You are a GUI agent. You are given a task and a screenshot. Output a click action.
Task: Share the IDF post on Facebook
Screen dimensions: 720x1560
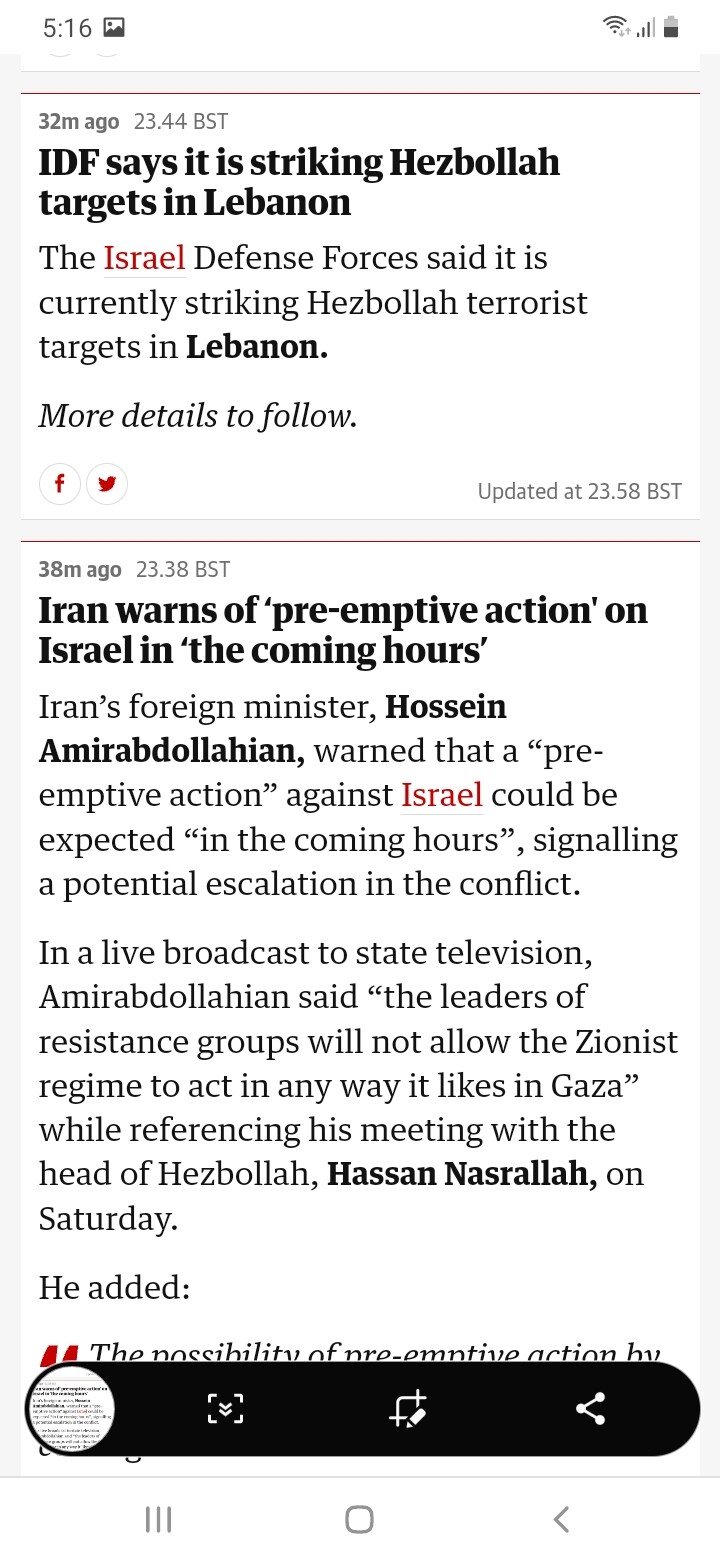point(59,485)
